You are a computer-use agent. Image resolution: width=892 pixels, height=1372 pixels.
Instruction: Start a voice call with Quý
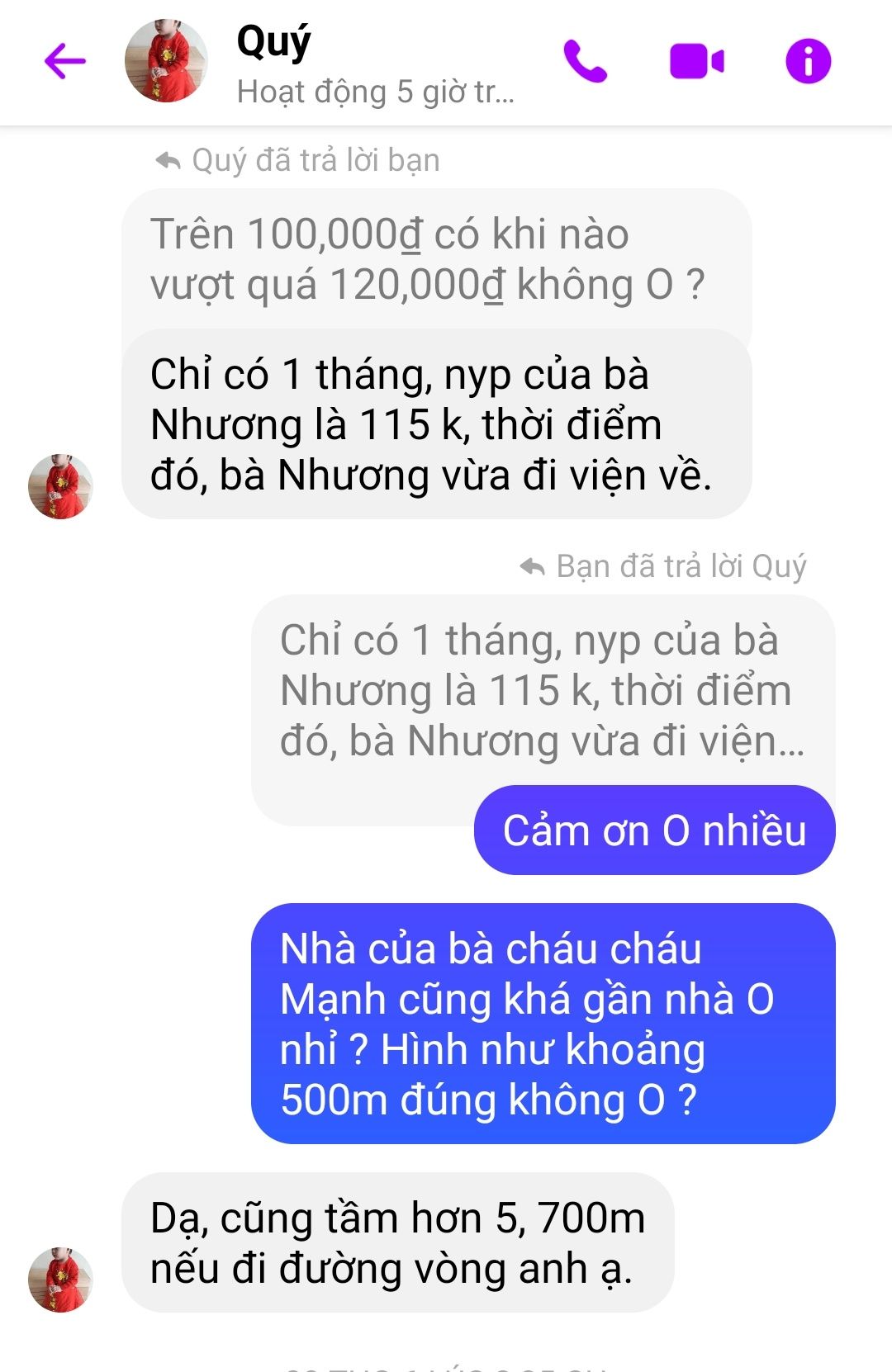click(585, 61)
